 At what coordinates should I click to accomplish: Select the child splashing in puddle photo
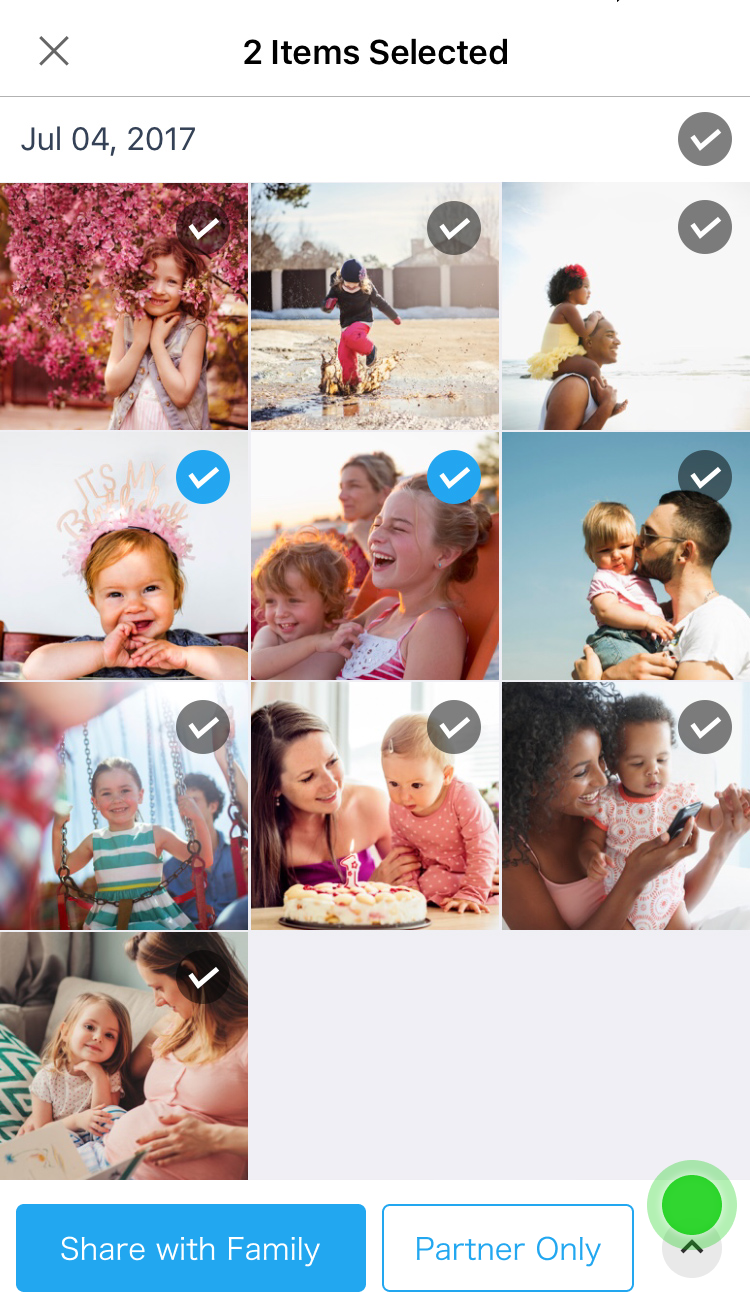point(454,229)
